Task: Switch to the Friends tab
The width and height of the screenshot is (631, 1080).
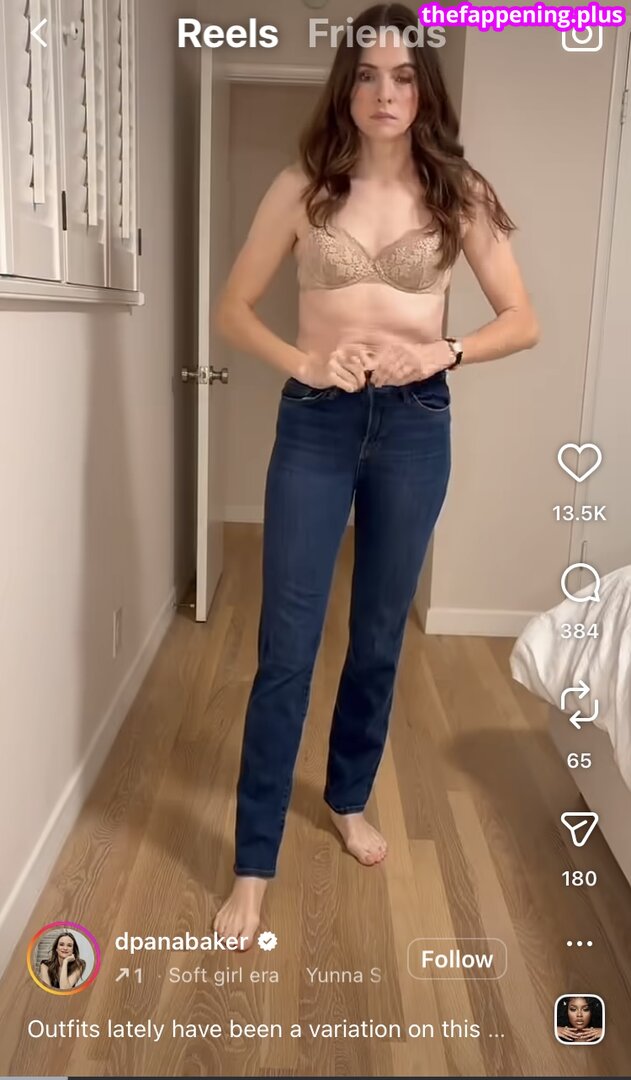Action: coord(376,34)
